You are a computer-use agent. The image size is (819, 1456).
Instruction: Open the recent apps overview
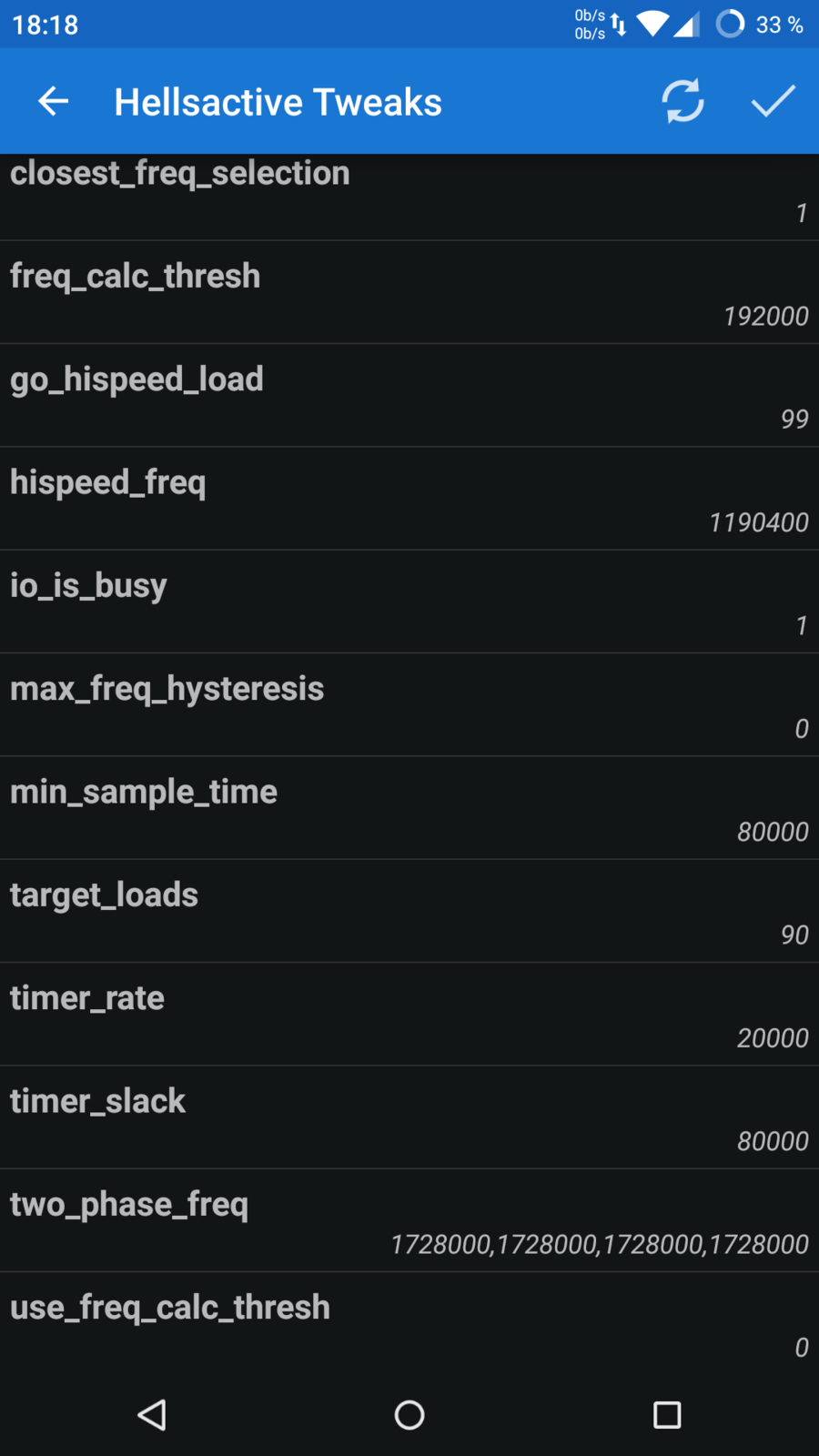tap(667, 1415)
